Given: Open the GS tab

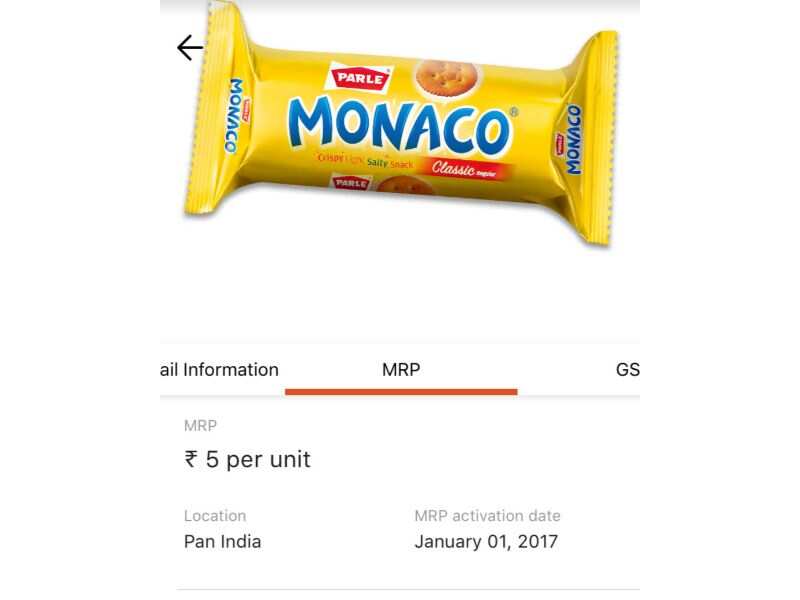Looking at the screenshot, I should click(x=627, y=369).
